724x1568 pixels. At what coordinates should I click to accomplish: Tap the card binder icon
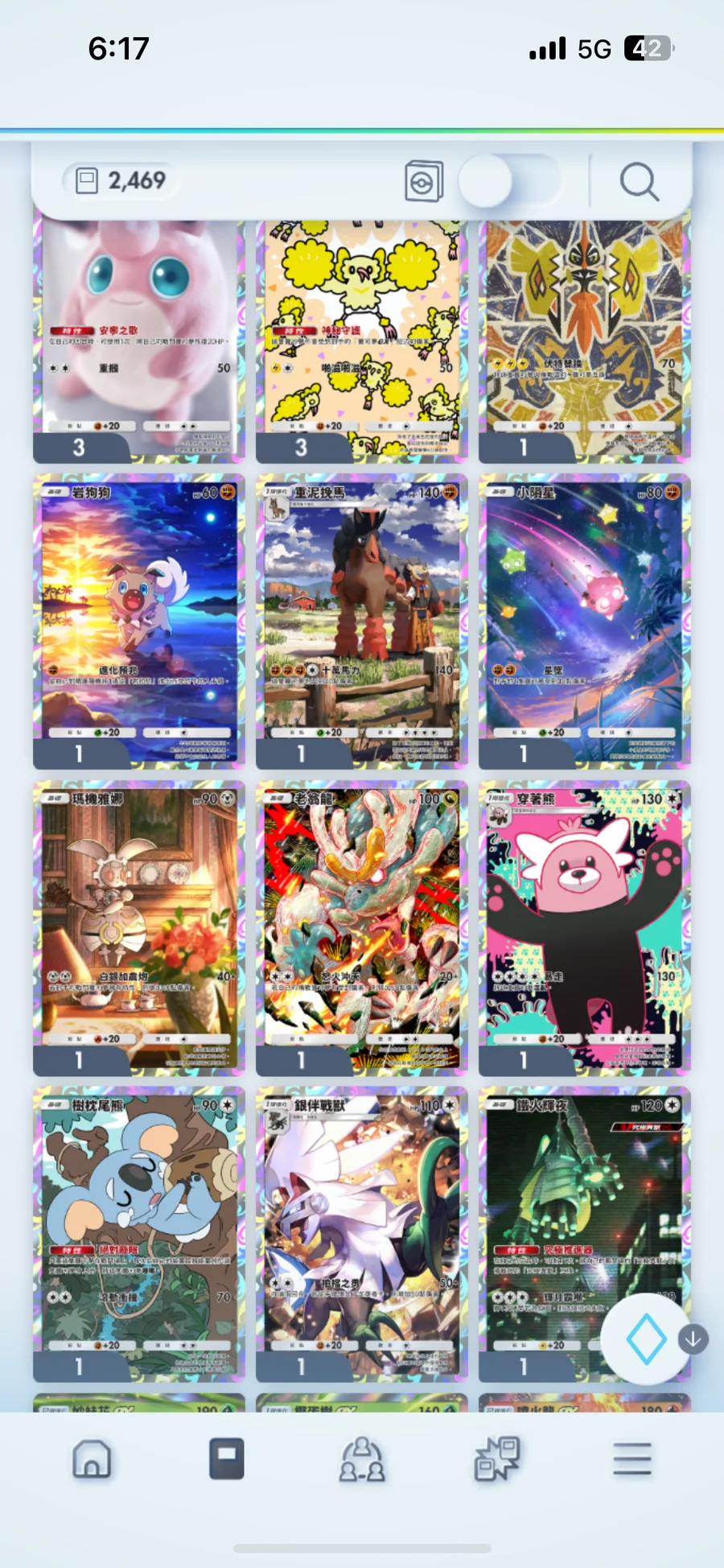[424, 181]
